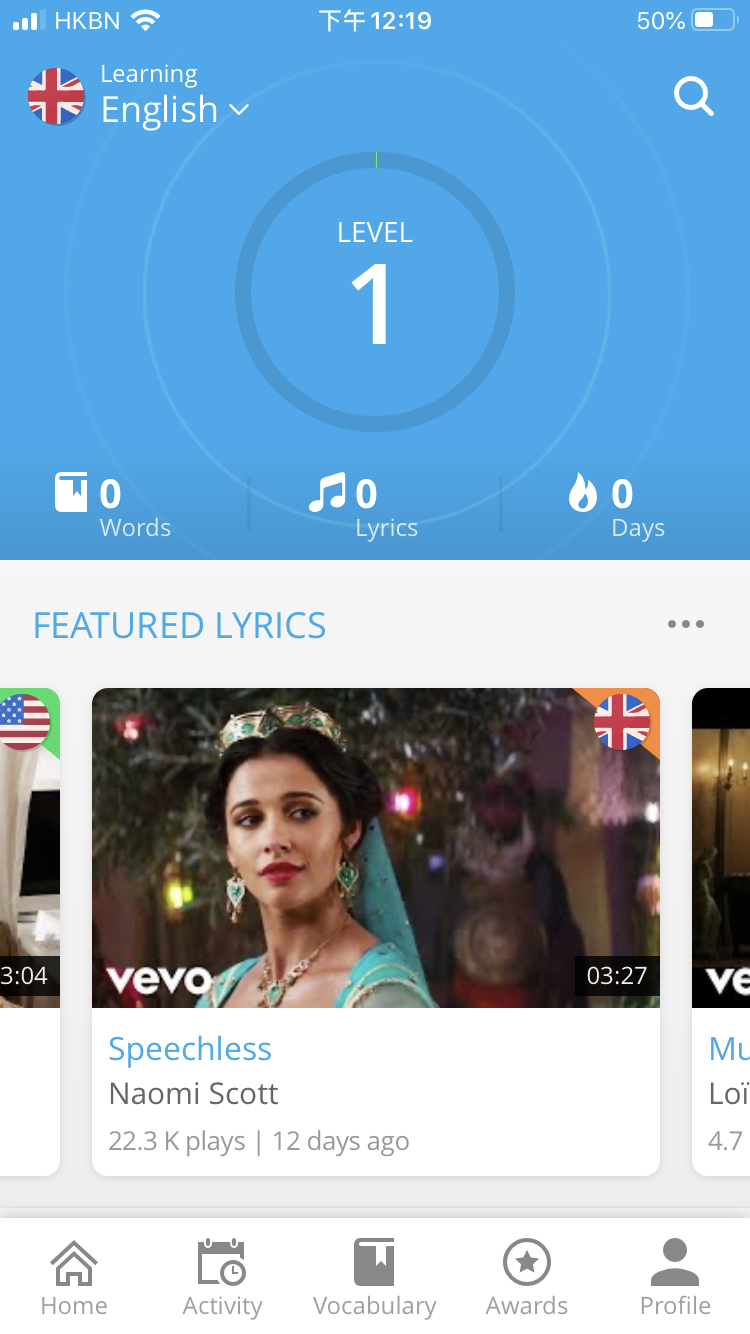Viewport: 750px width, 1334px height.
Task: Switch to the Home tab
Action: tap(74, 1277)
